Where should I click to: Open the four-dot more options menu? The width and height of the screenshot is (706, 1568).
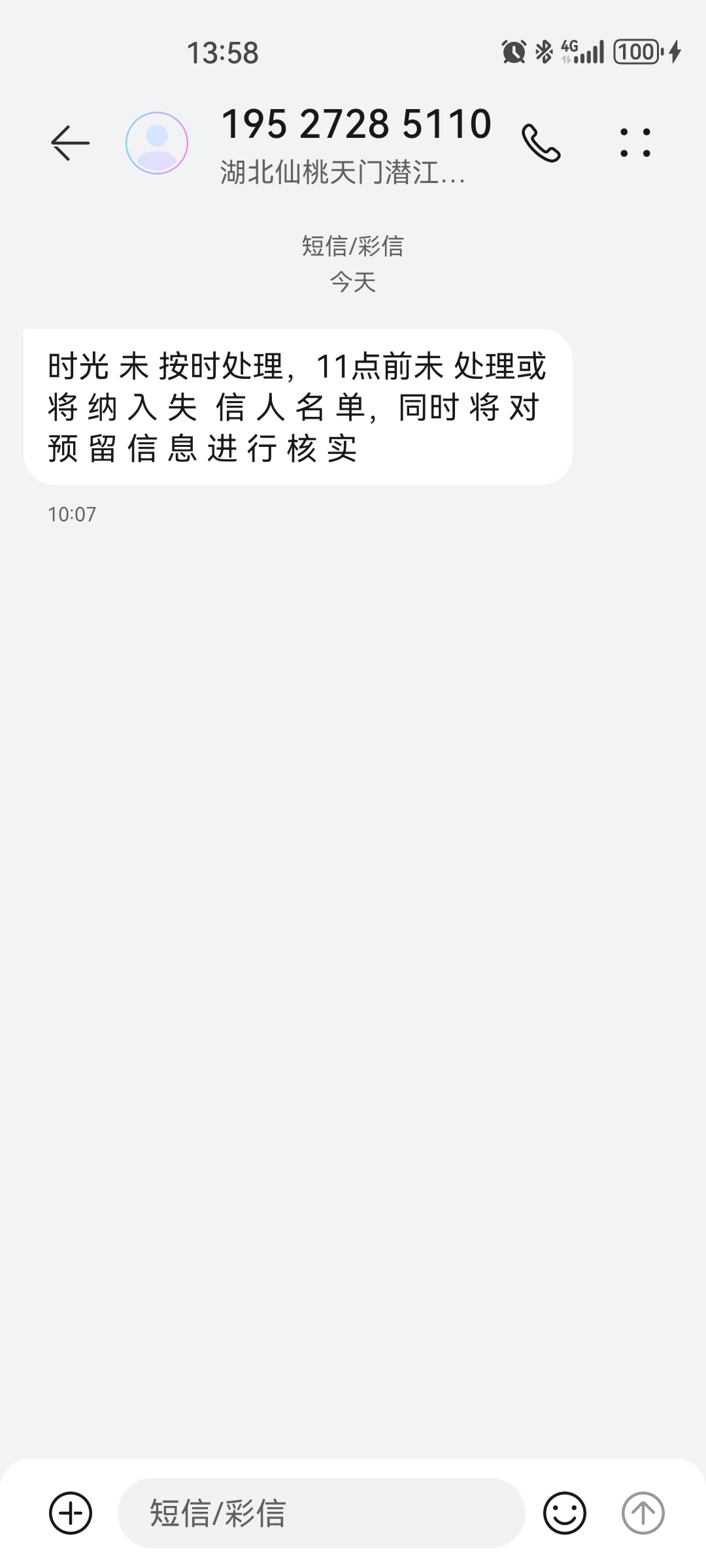[x=635, y=142]
